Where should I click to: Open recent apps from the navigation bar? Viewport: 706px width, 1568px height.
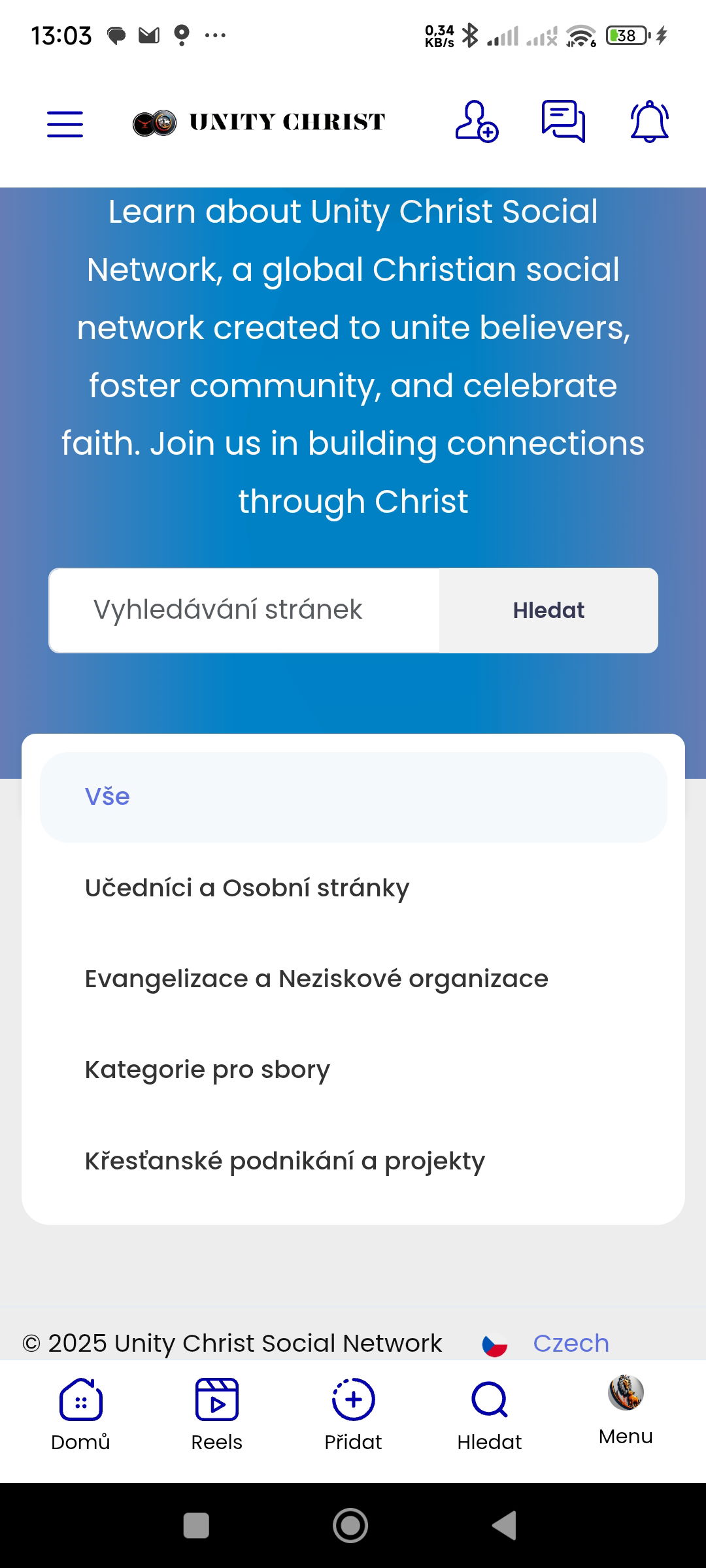[196, 1526]
